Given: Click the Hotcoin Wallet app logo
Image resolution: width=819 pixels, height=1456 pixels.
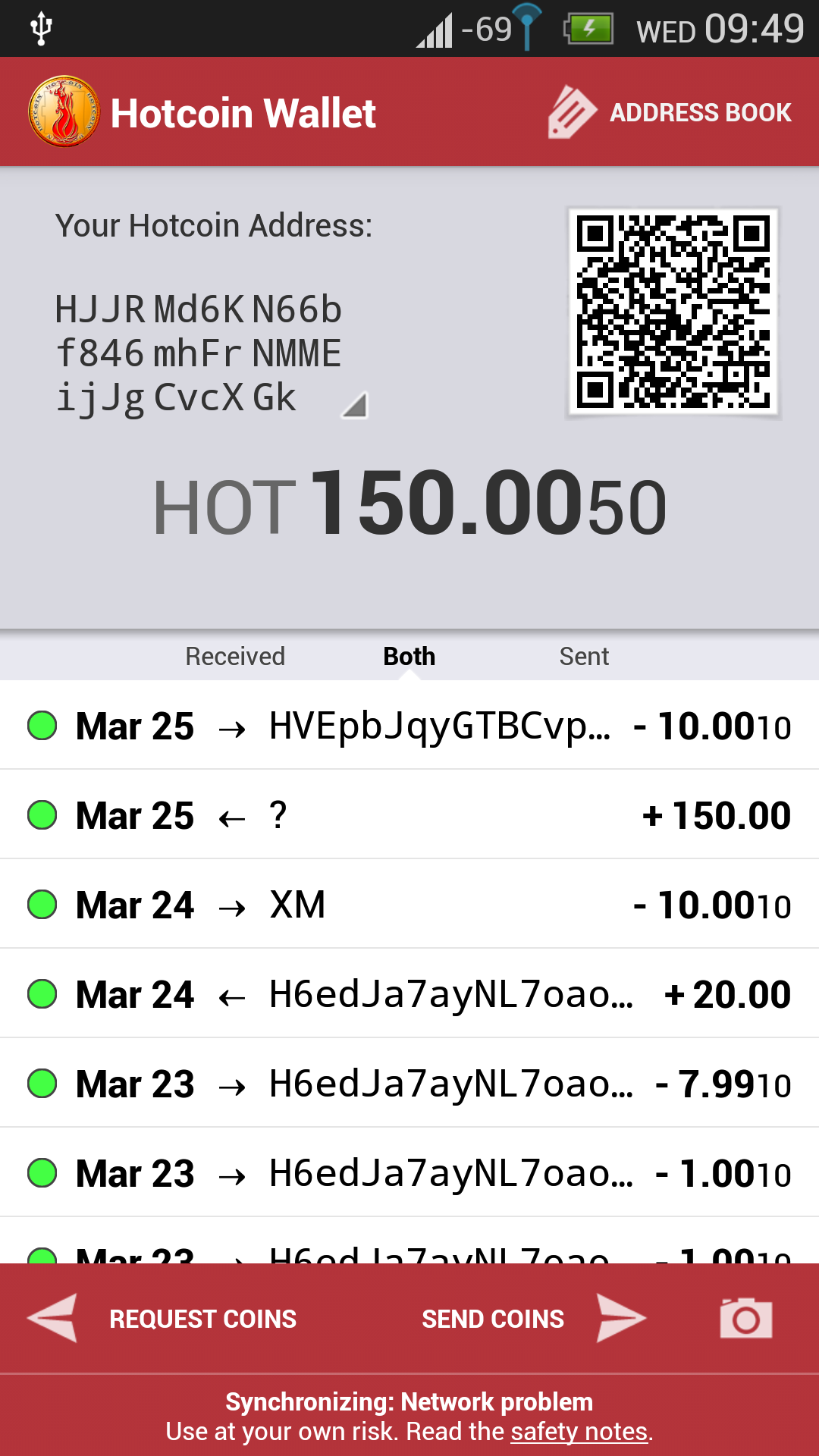Looking at the screenshot, I should (64, 110).
